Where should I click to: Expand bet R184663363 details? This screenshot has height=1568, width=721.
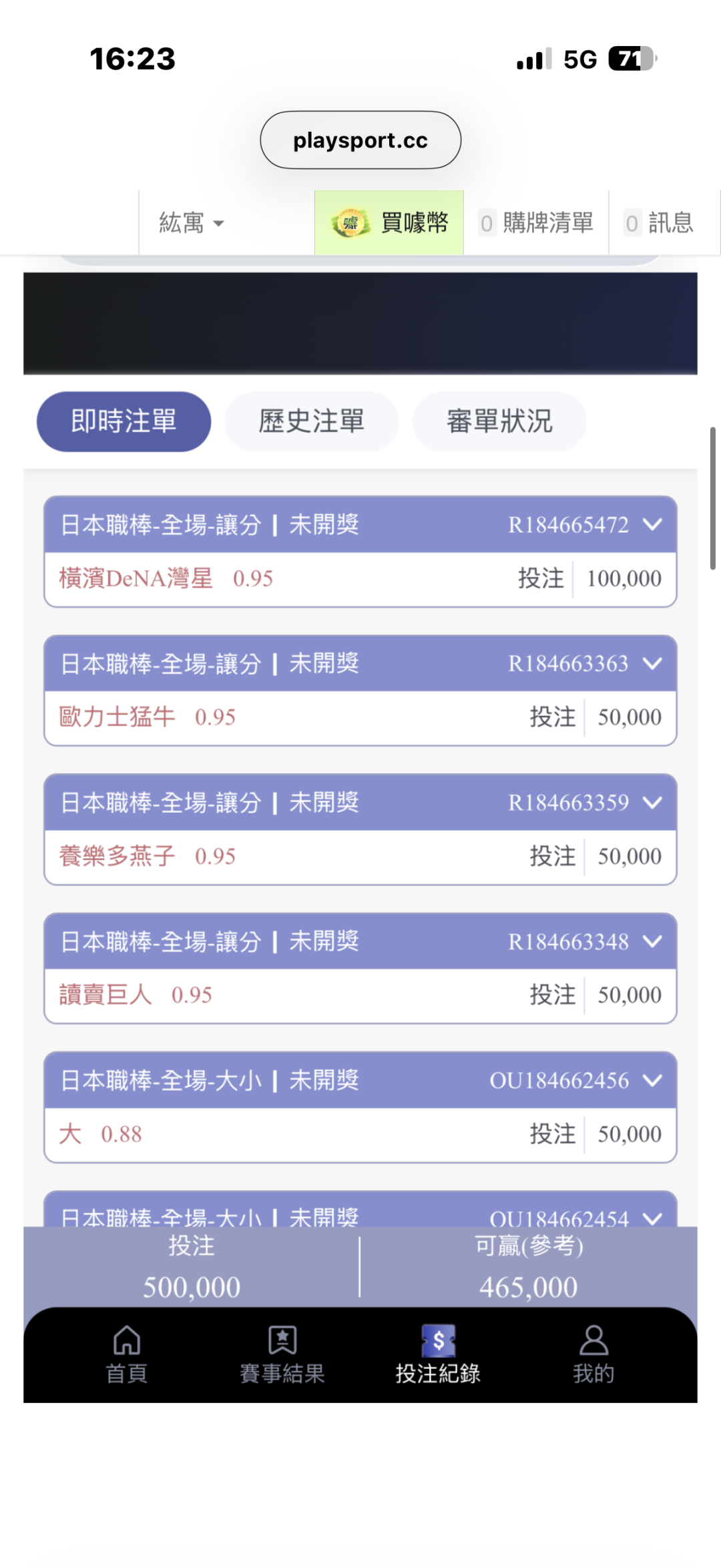coord(652,664)
